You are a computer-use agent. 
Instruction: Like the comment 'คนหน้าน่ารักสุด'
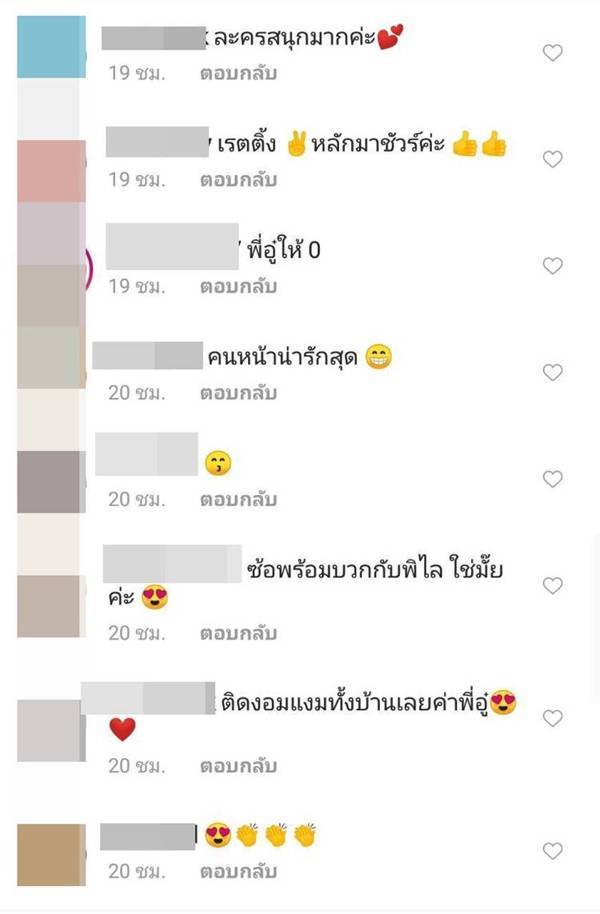coord(552,372)
